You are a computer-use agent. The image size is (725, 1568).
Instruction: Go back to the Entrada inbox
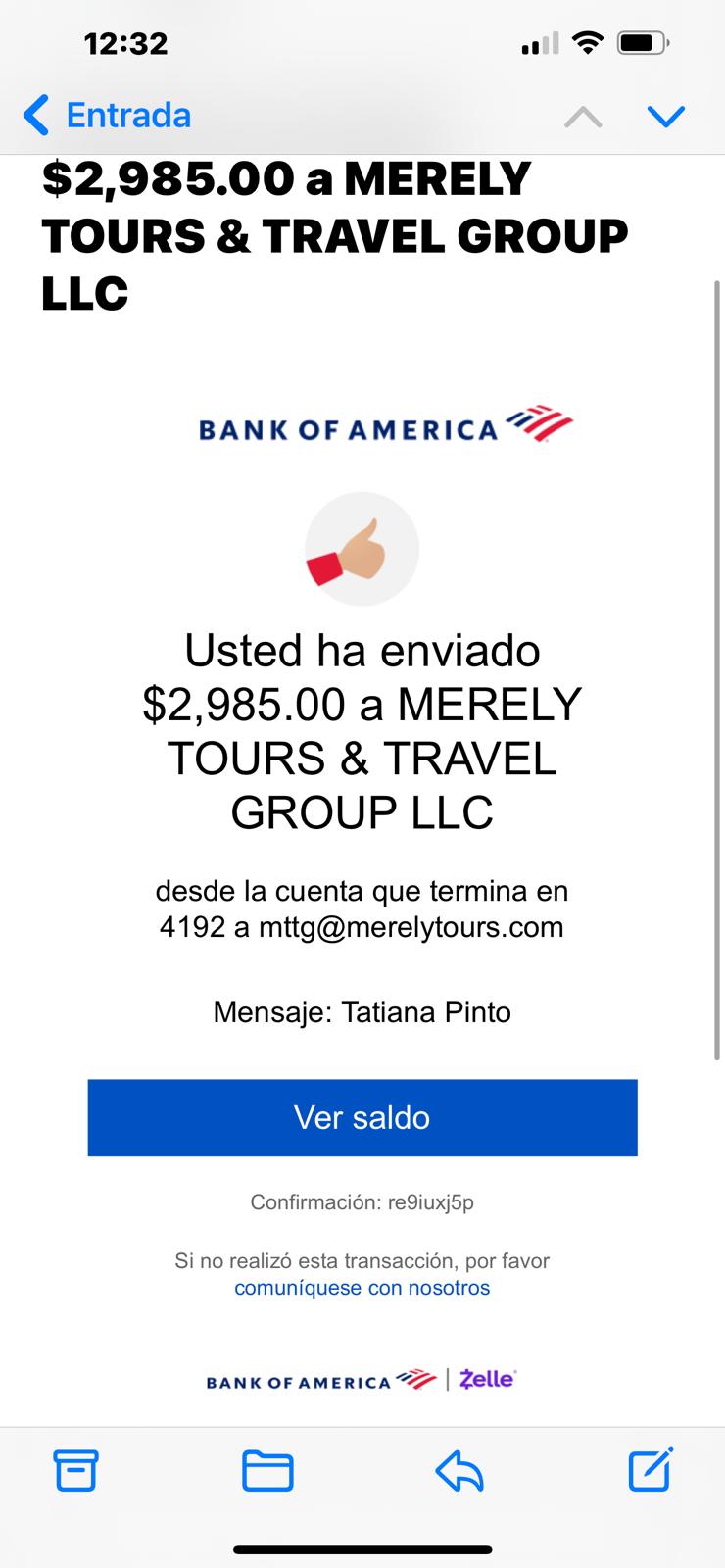[x=107, y=116]
